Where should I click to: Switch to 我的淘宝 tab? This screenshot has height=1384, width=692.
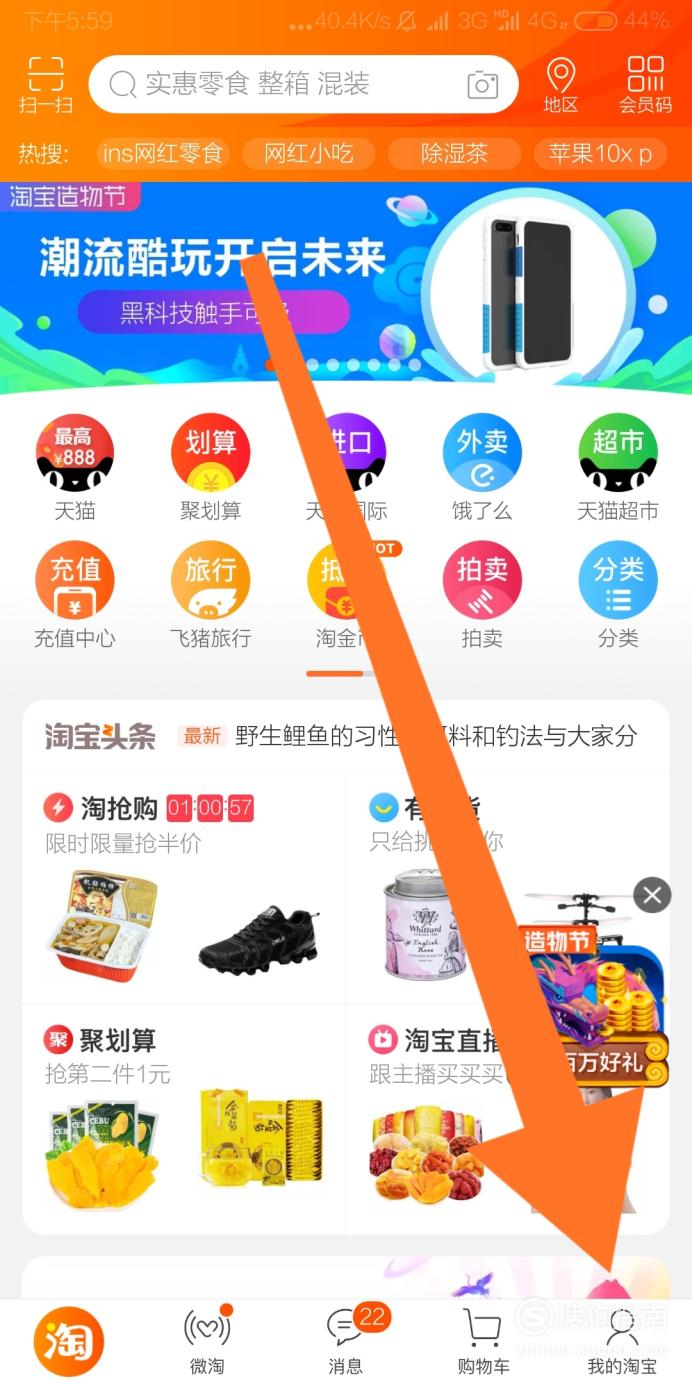tap(622, 1342)
